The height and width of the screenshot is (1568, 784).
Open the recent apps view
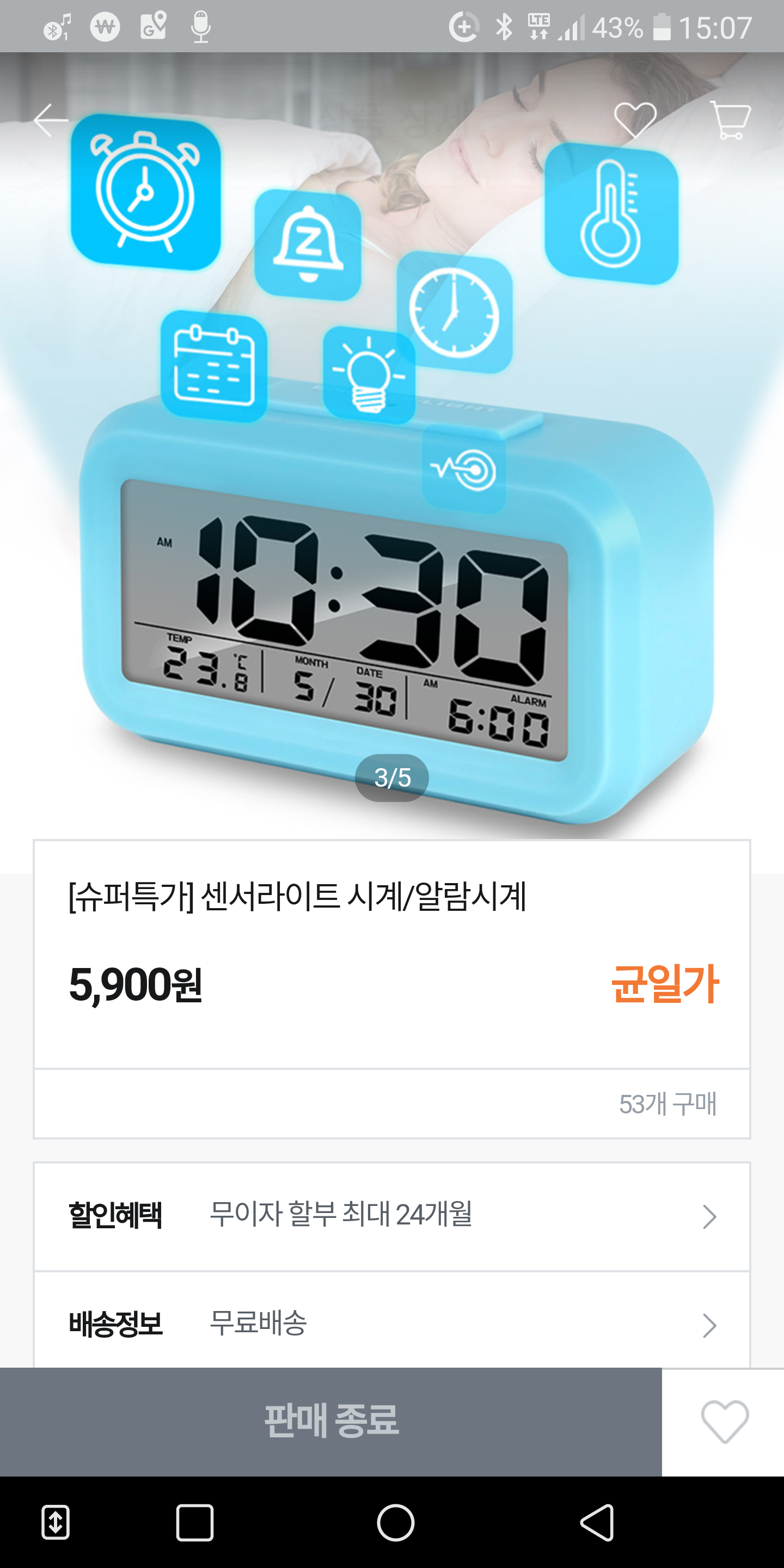(195, 1522)
